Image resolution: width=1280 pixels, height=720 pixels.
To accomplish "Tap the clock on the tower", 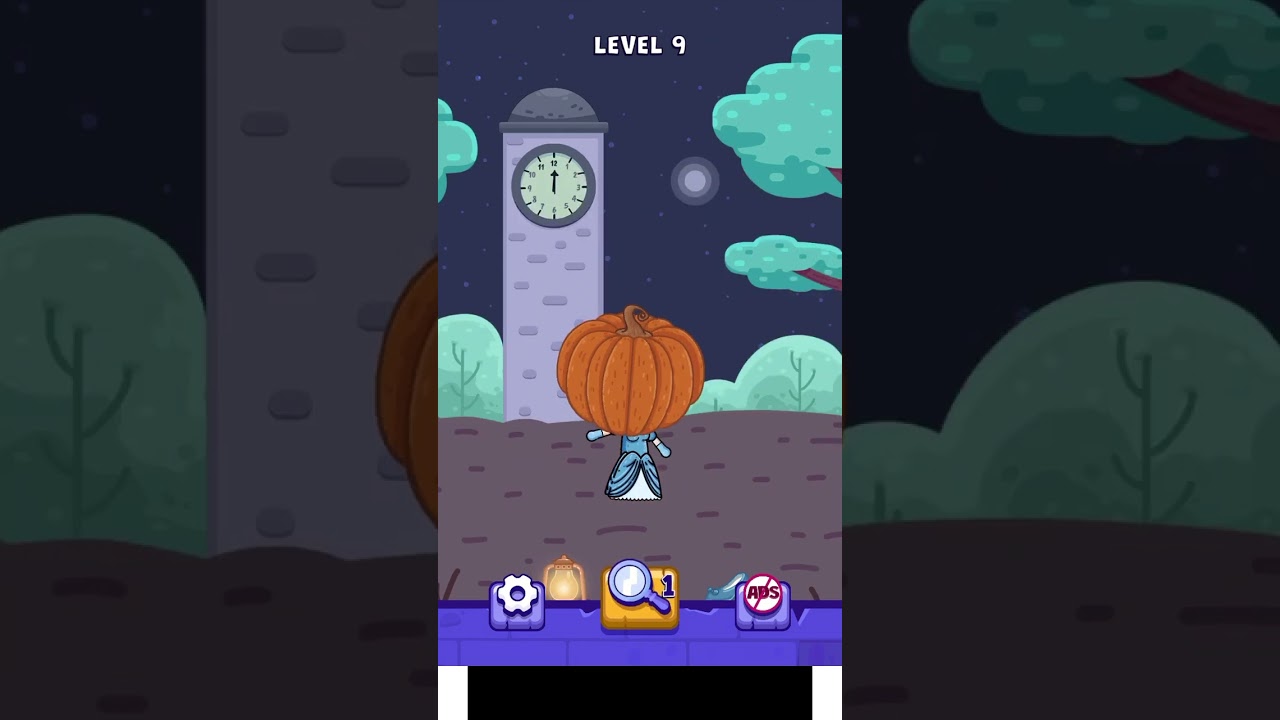I will coord(553,185).
